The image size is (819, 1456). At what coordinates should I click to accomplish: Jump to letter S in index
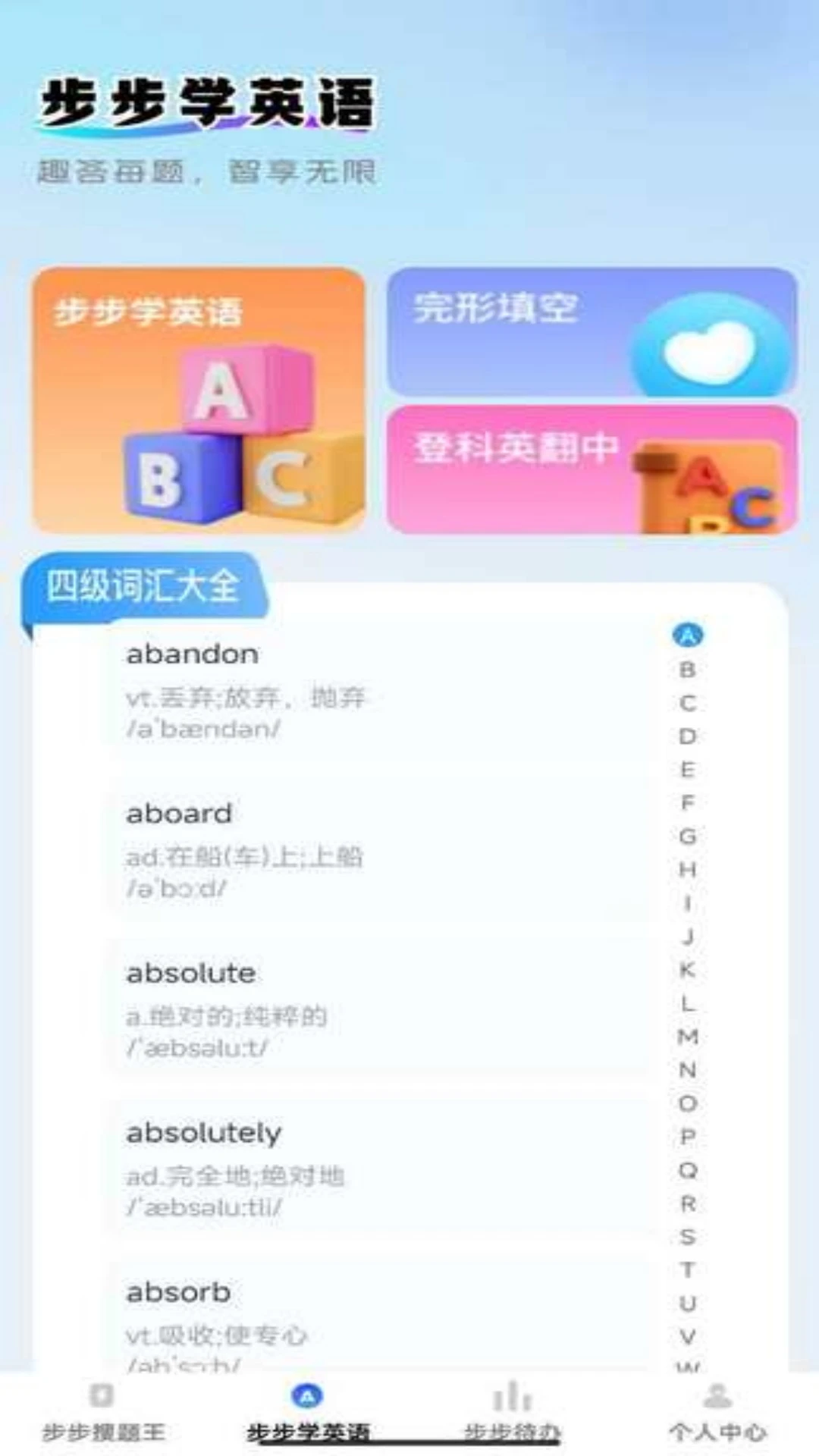pyautogui.click(x=687, y=1237)
